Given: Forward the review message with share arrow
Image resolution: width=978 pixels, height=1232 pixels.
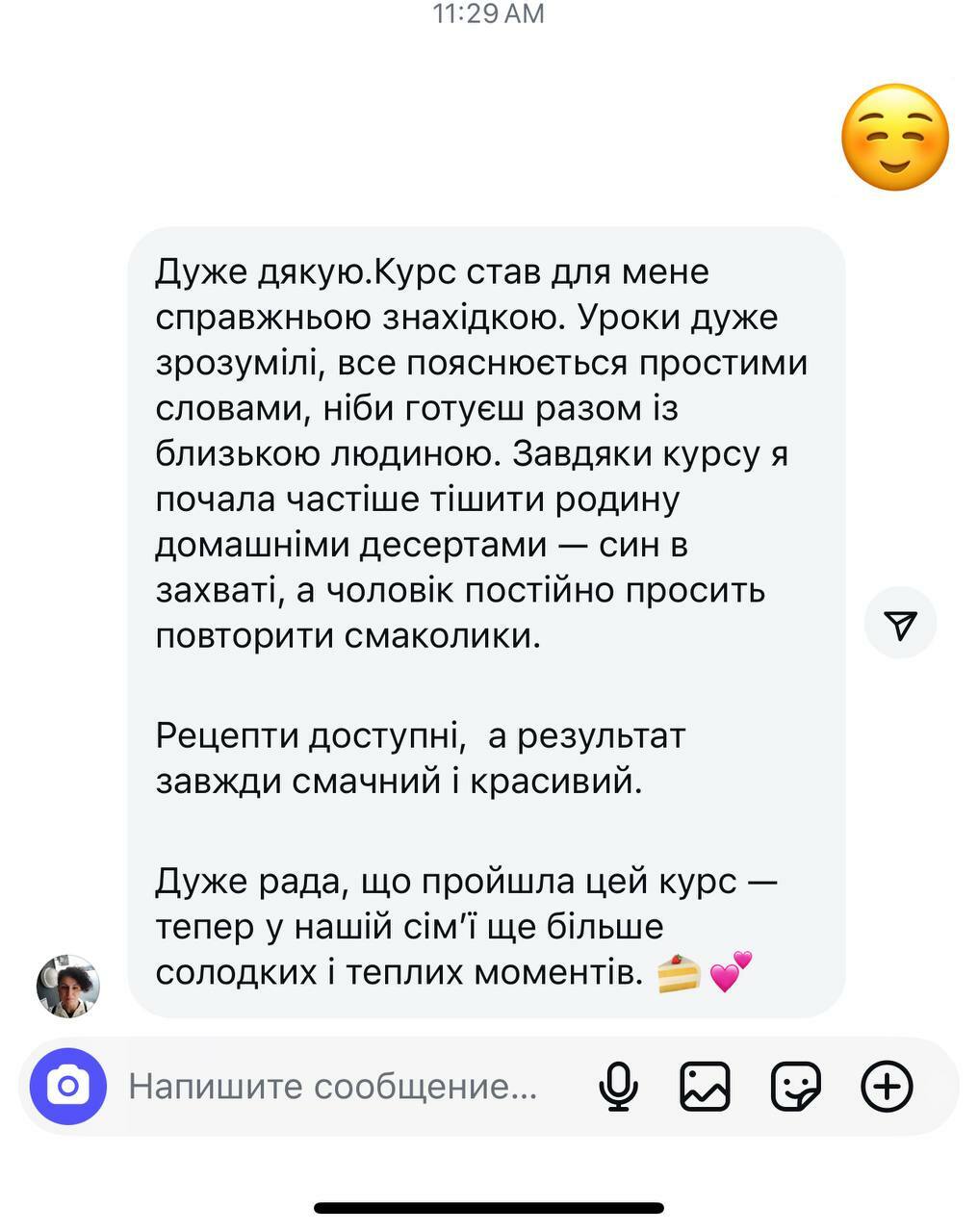Looking at the screenshot, I should point(900,624).
